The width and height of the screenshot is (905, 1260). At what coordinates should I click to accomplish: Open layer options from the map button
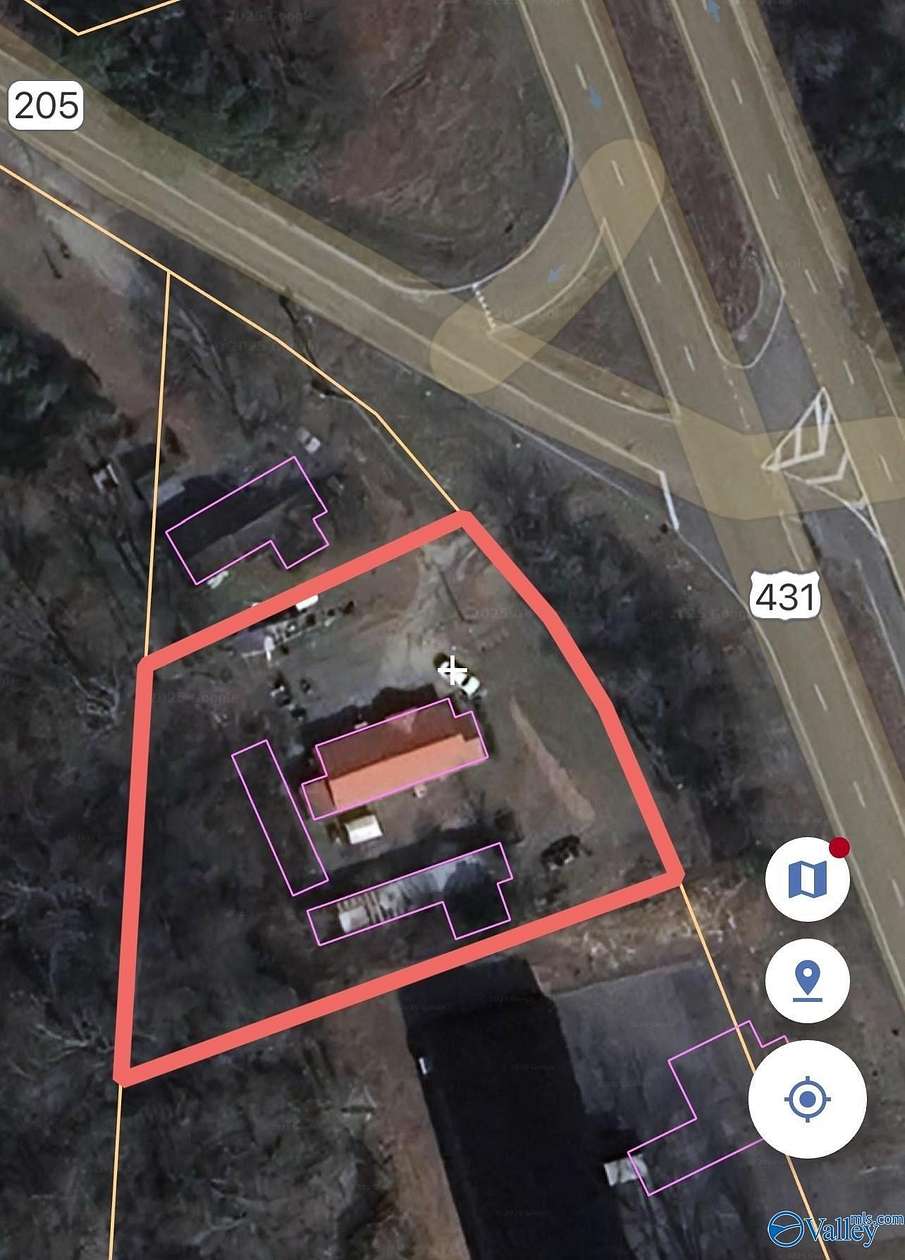coord(808,878)
